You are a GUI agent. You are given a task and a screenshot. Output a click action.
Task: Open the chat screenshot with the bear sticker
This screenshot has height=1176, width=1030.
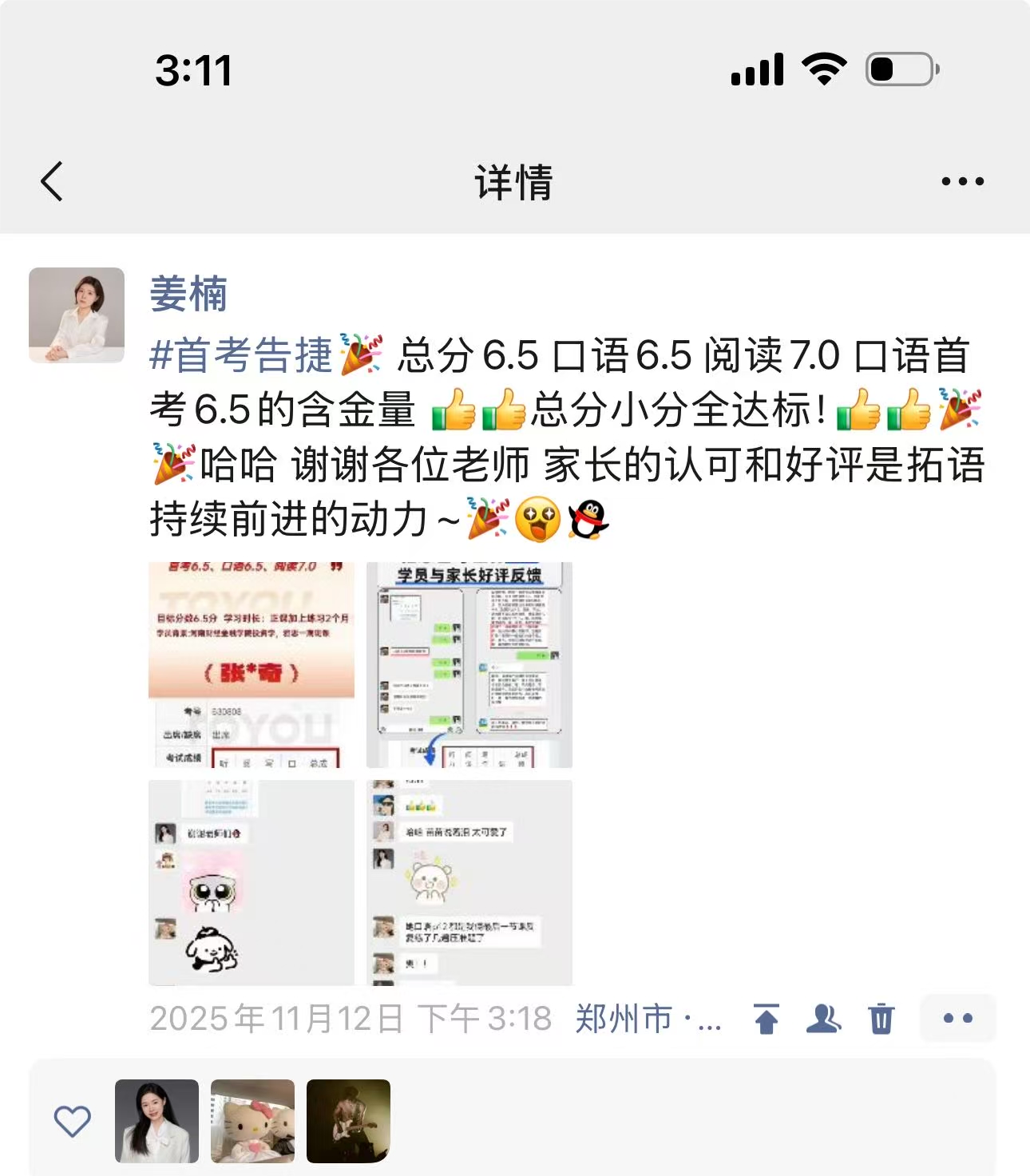pos(469,882)
